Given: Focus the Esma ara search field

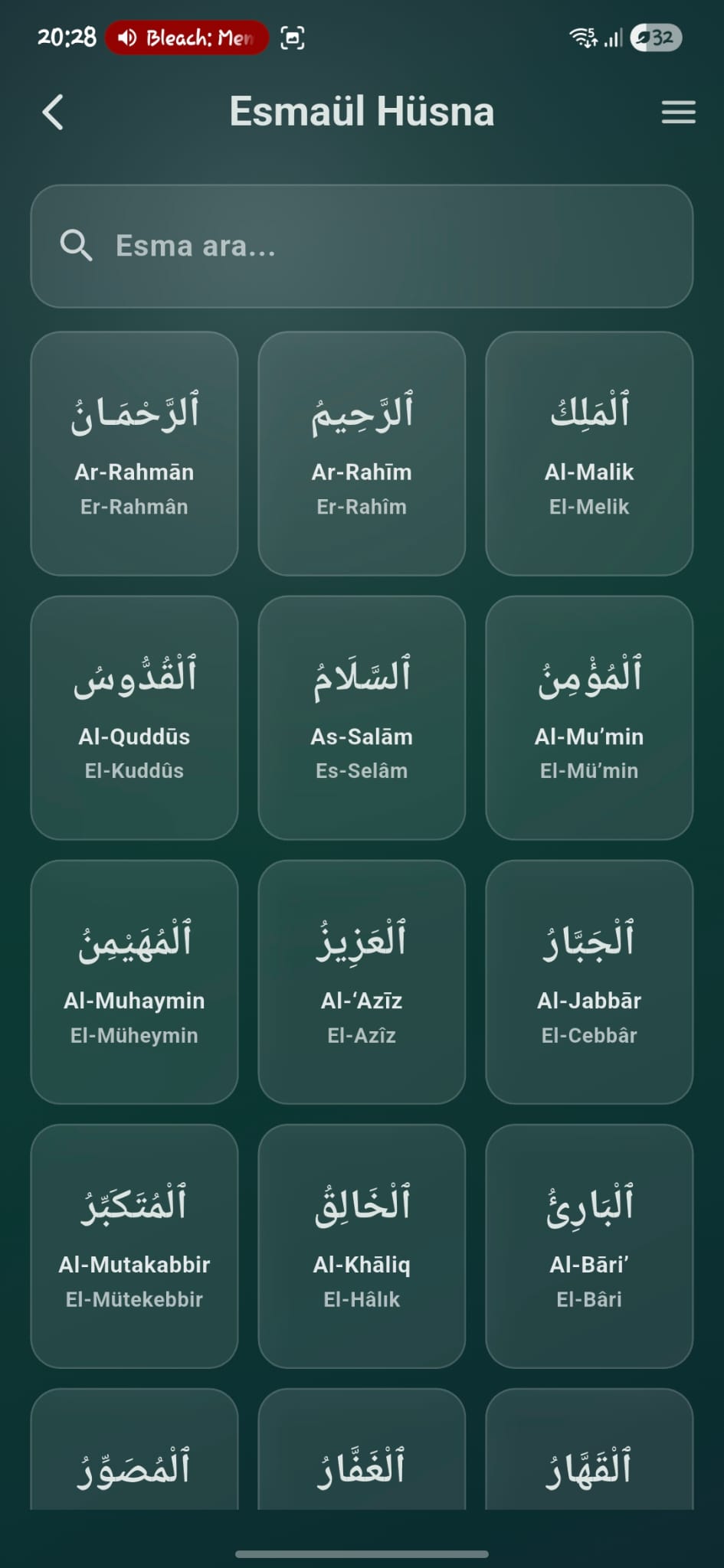Looking at the screenshot, I should [x=362, y=246].
